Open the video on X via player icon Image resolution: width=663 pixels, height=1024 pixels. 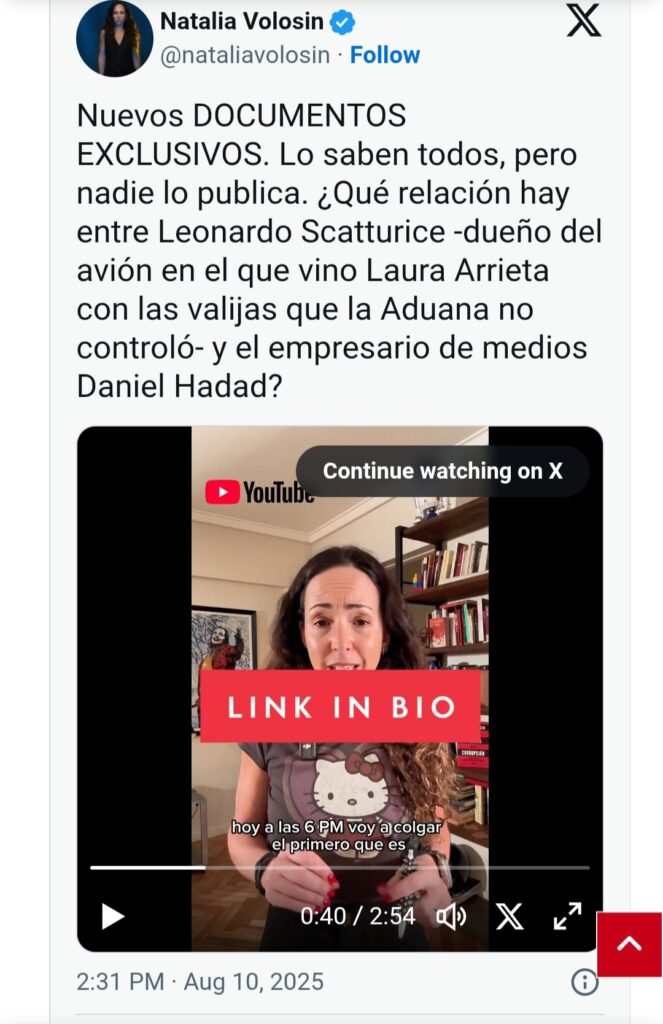pos(509,916)
